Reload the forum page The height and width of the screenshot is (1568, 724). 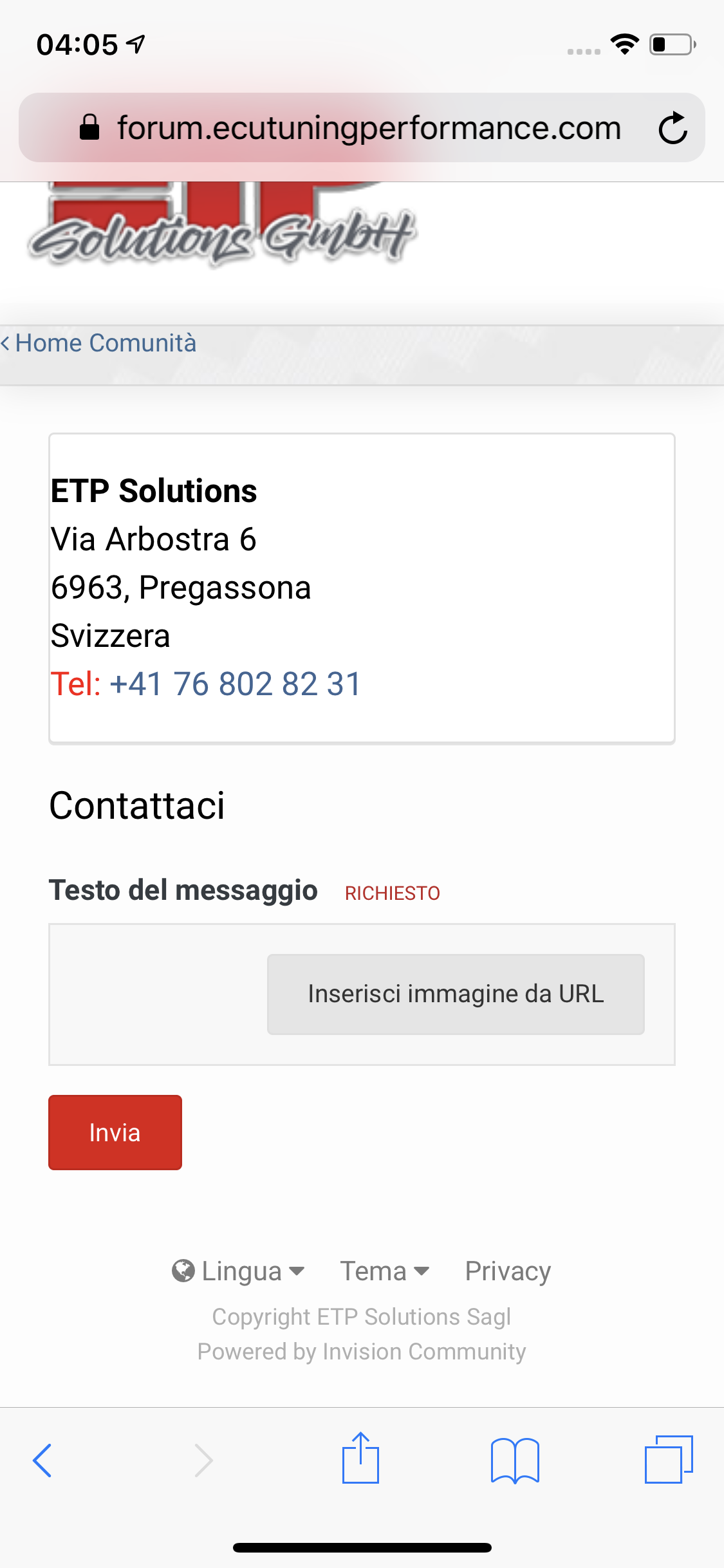pos(673,128)
